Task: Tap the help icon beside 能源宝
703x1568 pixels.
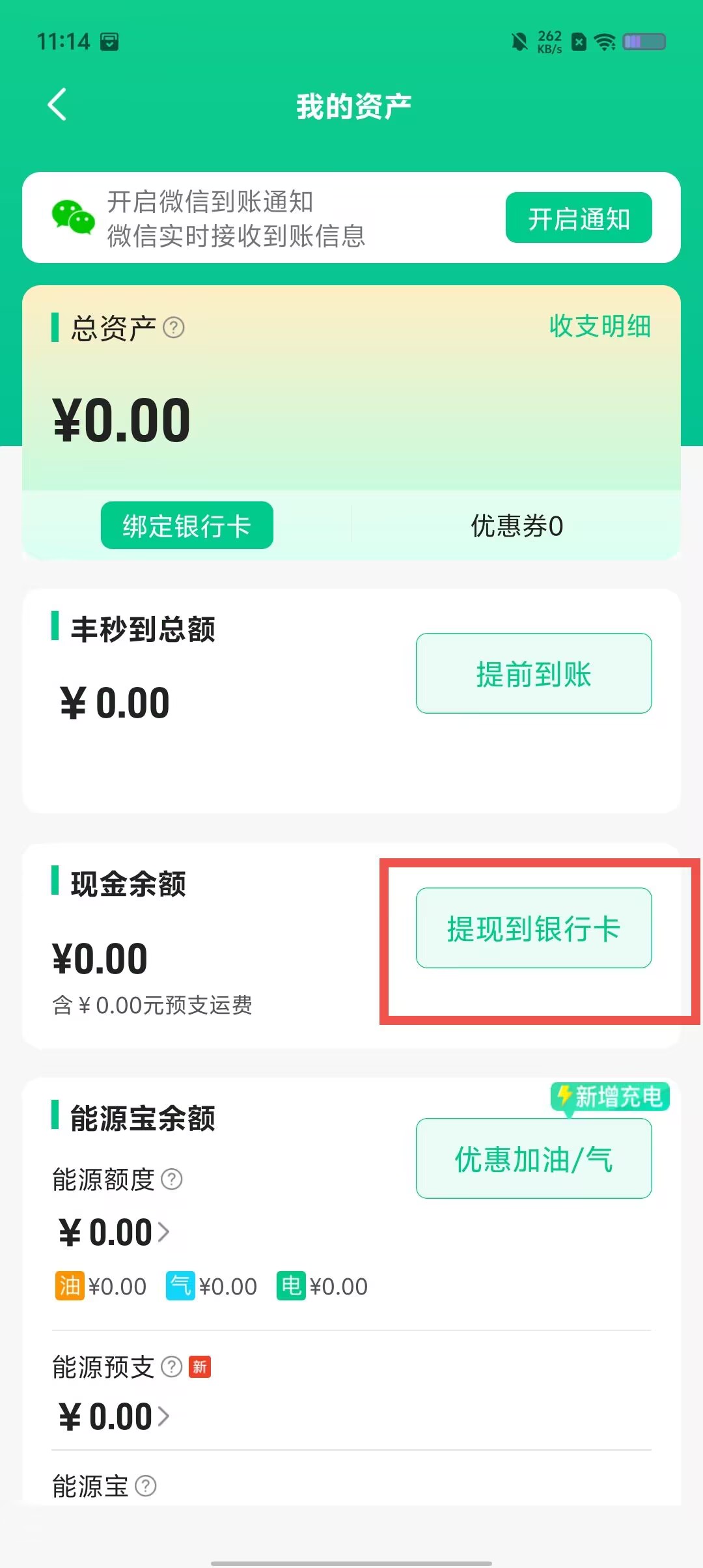Action: [146, 1486]
